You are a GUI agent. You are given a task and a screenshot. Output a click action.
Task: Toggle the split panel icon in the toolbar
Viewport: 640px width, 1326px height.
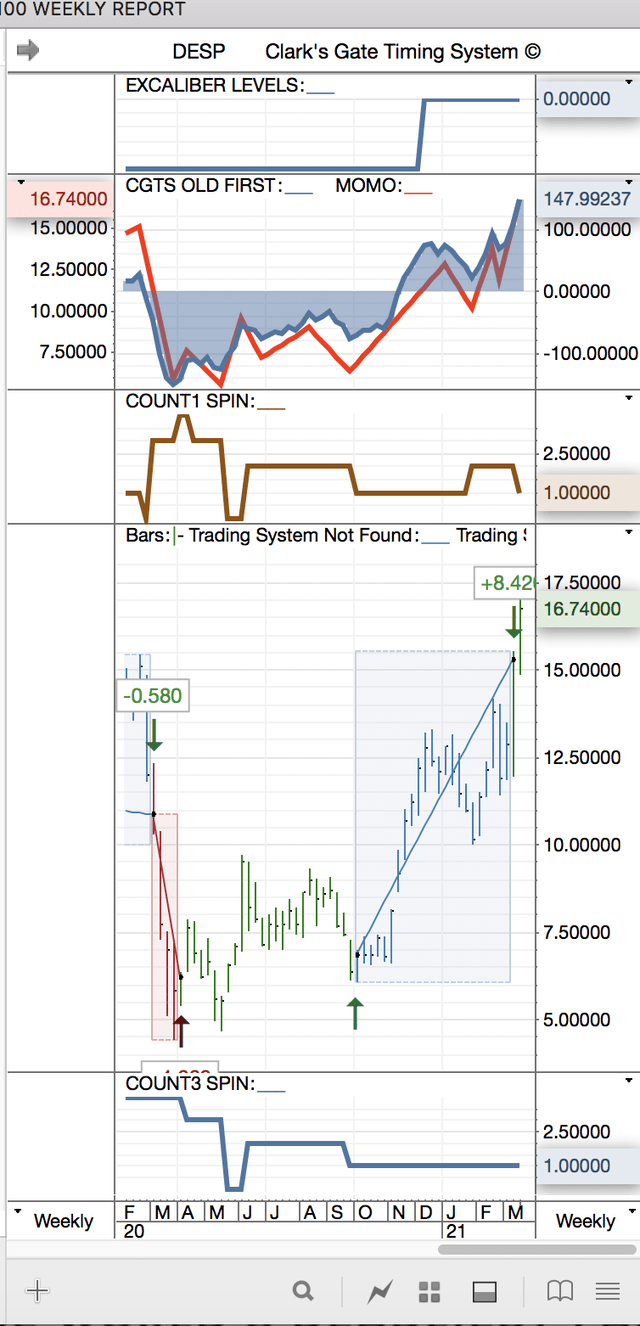484,1292
